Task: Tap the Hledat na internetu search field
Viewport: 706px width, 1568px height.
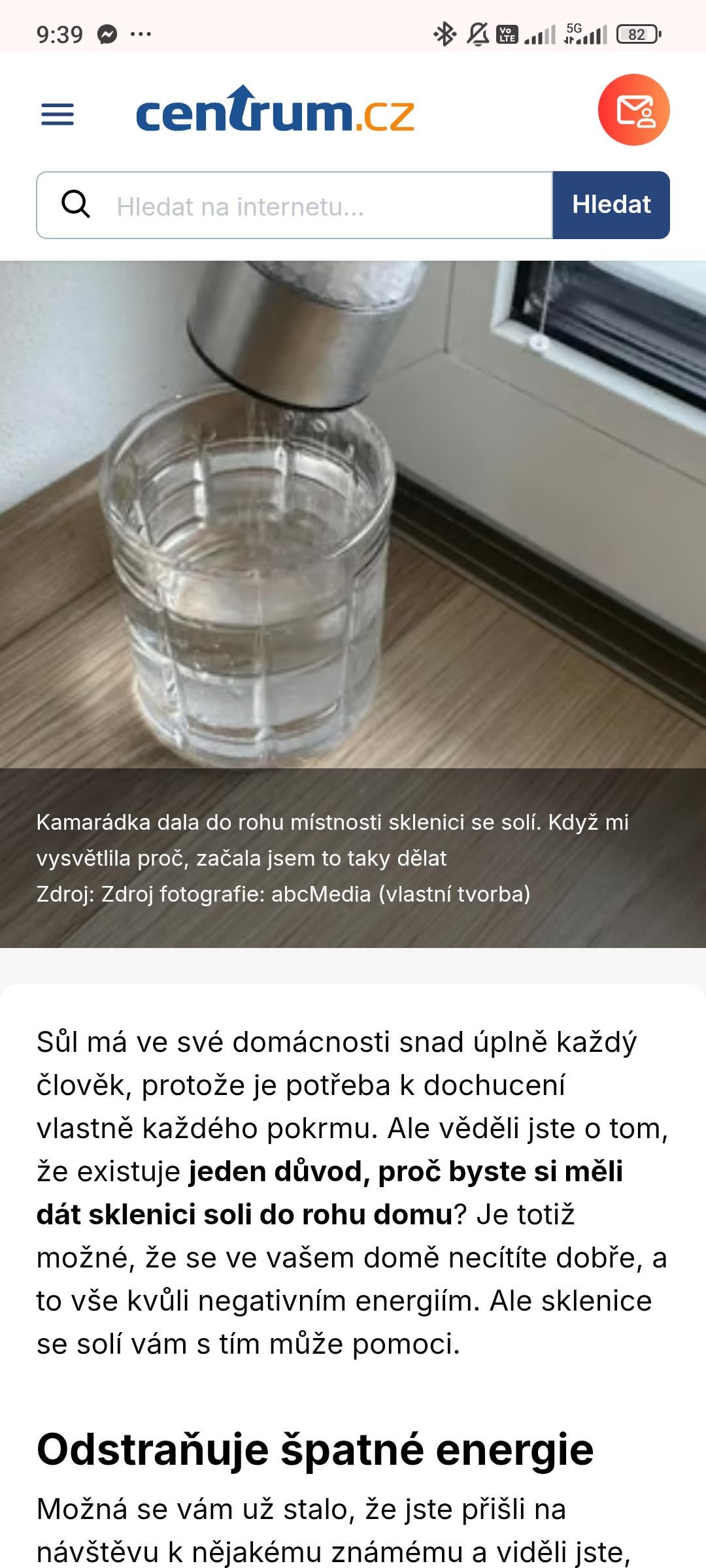Action: (x=295, y=205)
